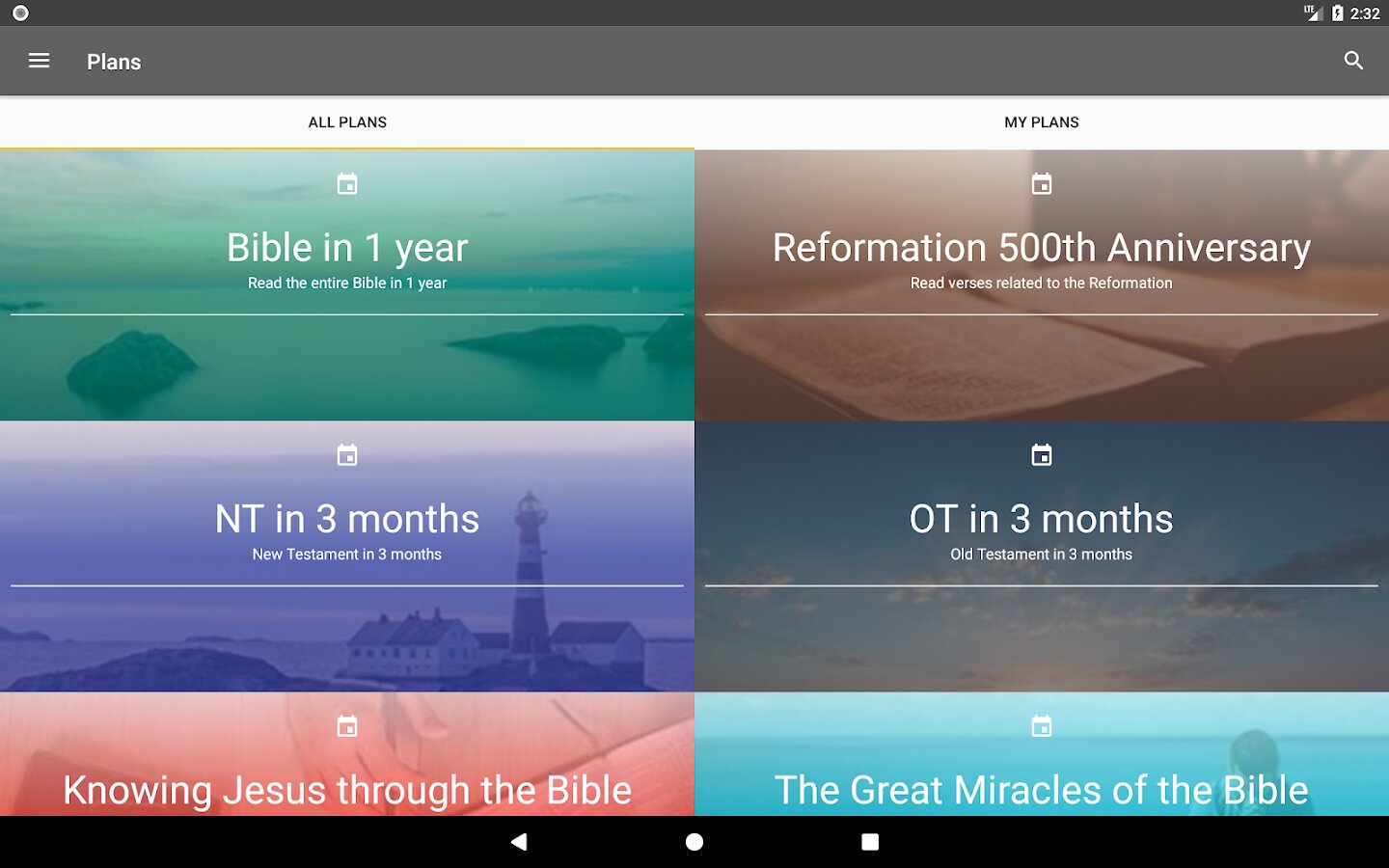The image size is (1389, 868).
Task: Select the All Plans tab
Action: pyautogui.click(x=347, y=122)
